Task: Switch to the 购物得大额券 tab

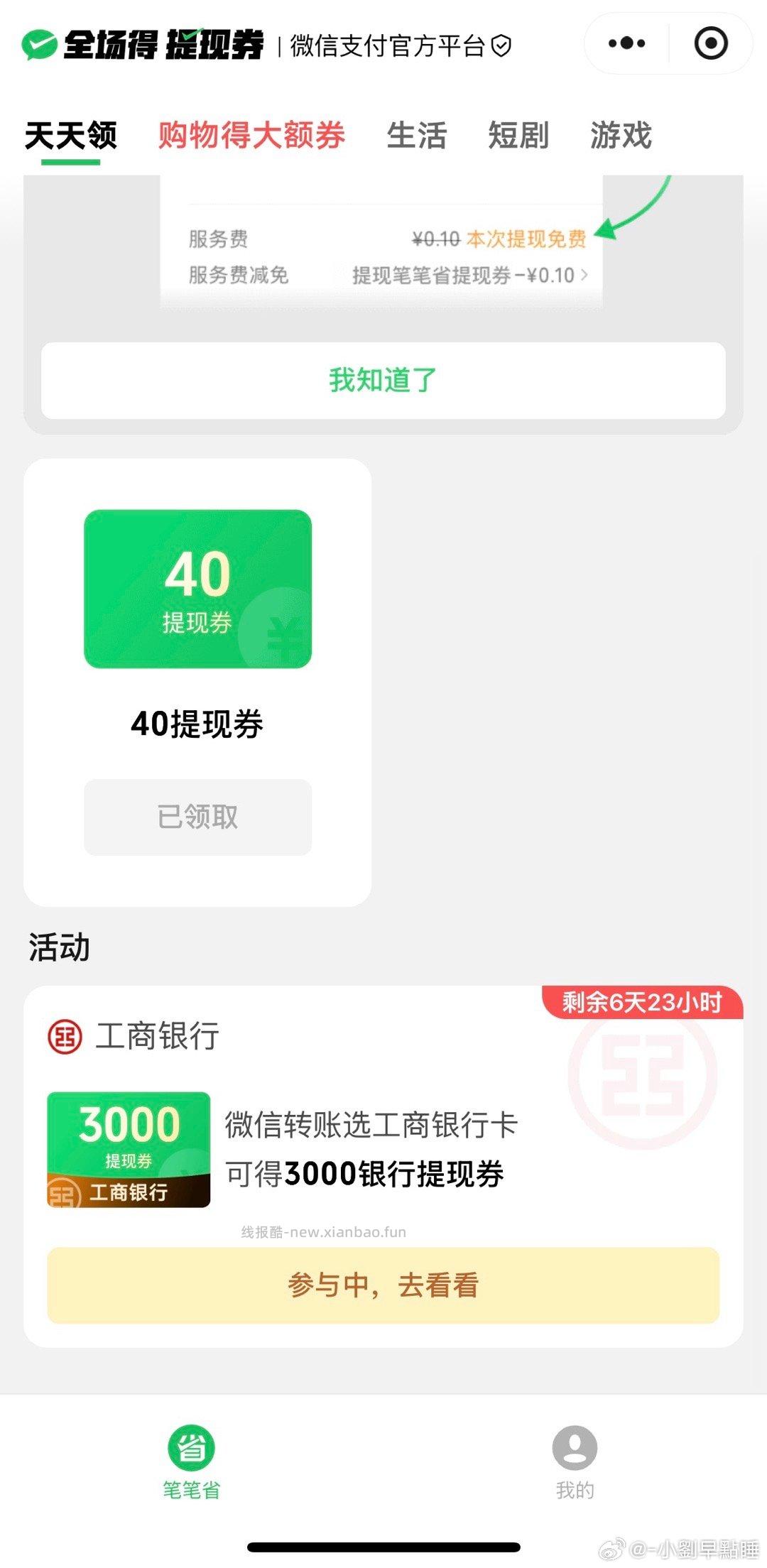Action: 252,136
